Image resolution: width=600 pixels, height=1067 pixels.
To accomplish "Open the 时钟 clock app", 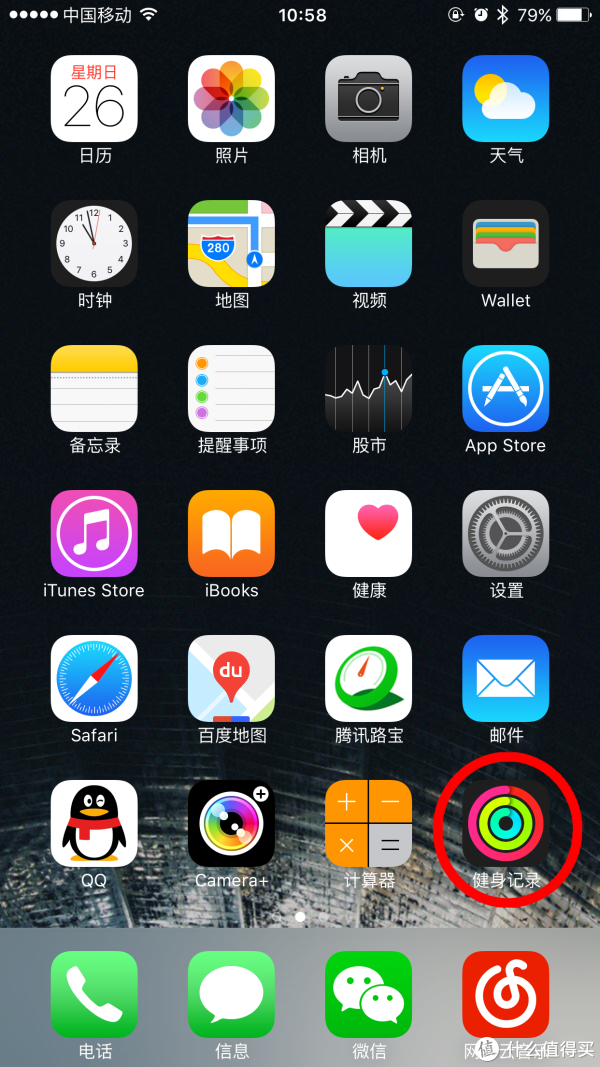I will (94, 243).
